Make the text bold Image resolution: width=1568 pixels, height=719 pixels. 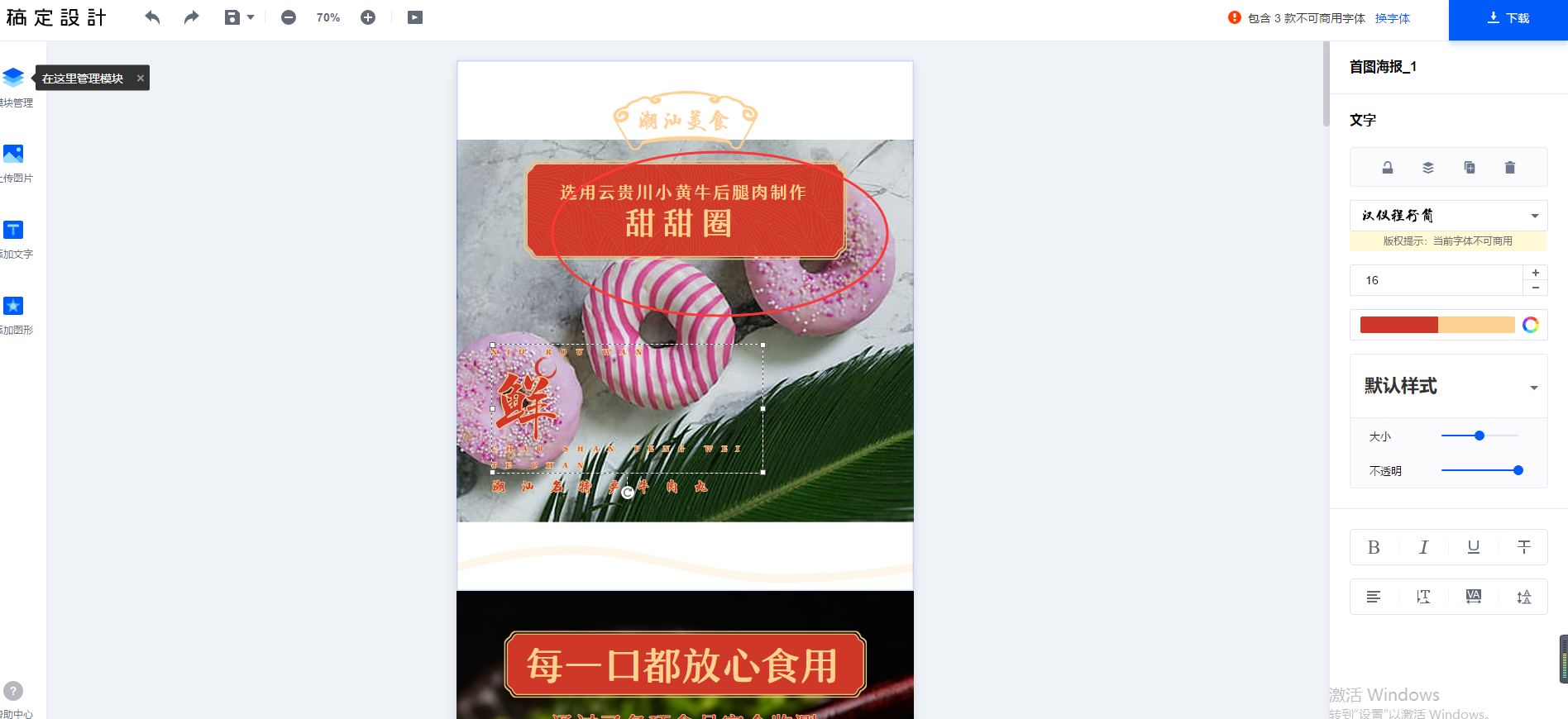coord(1374,547)
